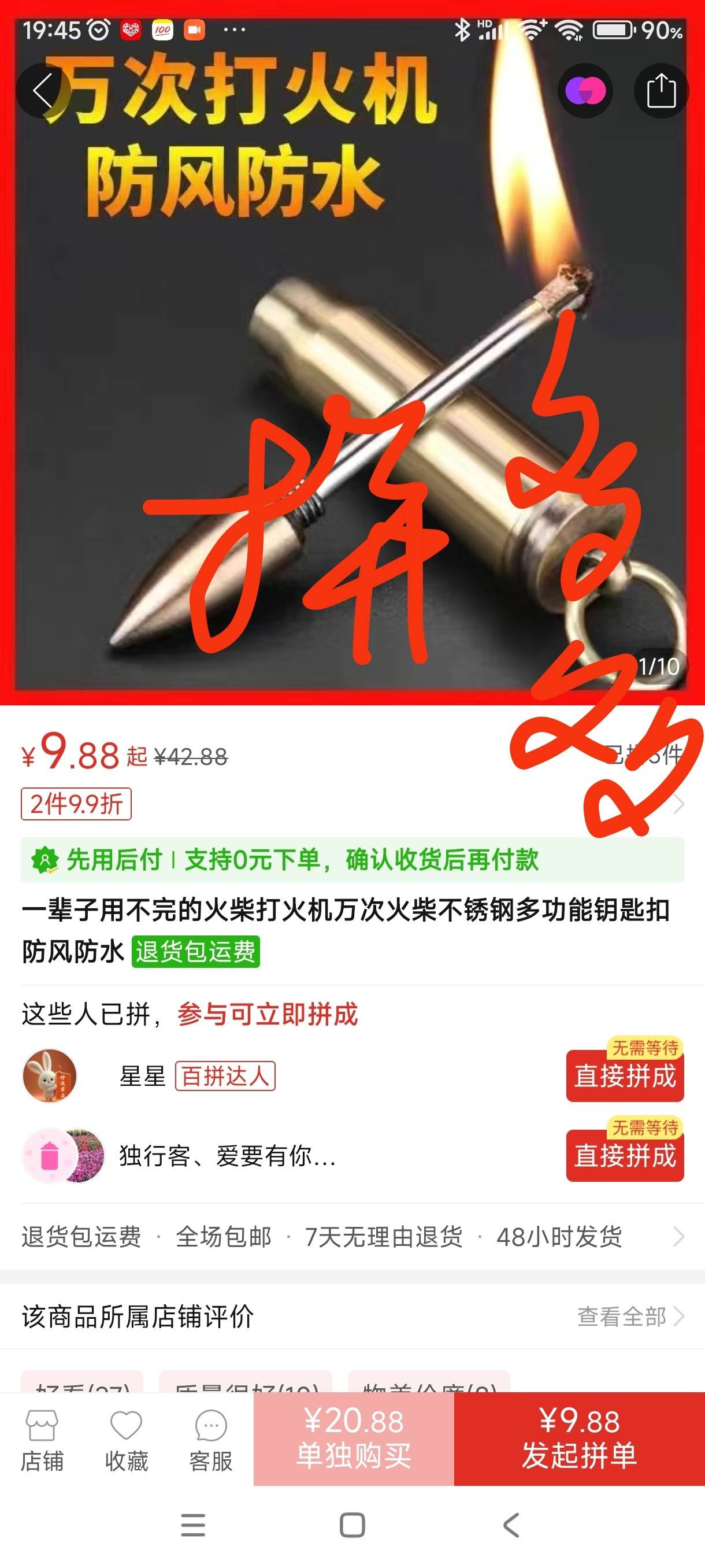
Task: Join 独行客's group with 直接拼成
Action: pyautogui.click(x=624, y=1155)
